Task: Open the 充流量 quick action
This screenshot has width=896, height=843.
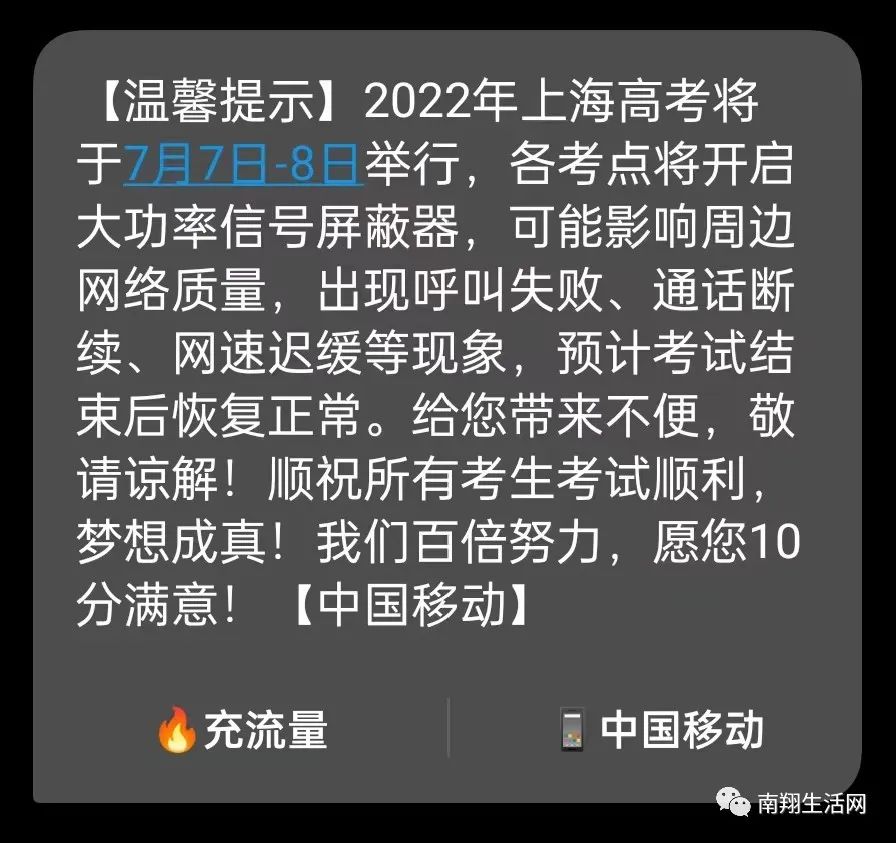Action: pyautogui.click(x=242, y=730)
